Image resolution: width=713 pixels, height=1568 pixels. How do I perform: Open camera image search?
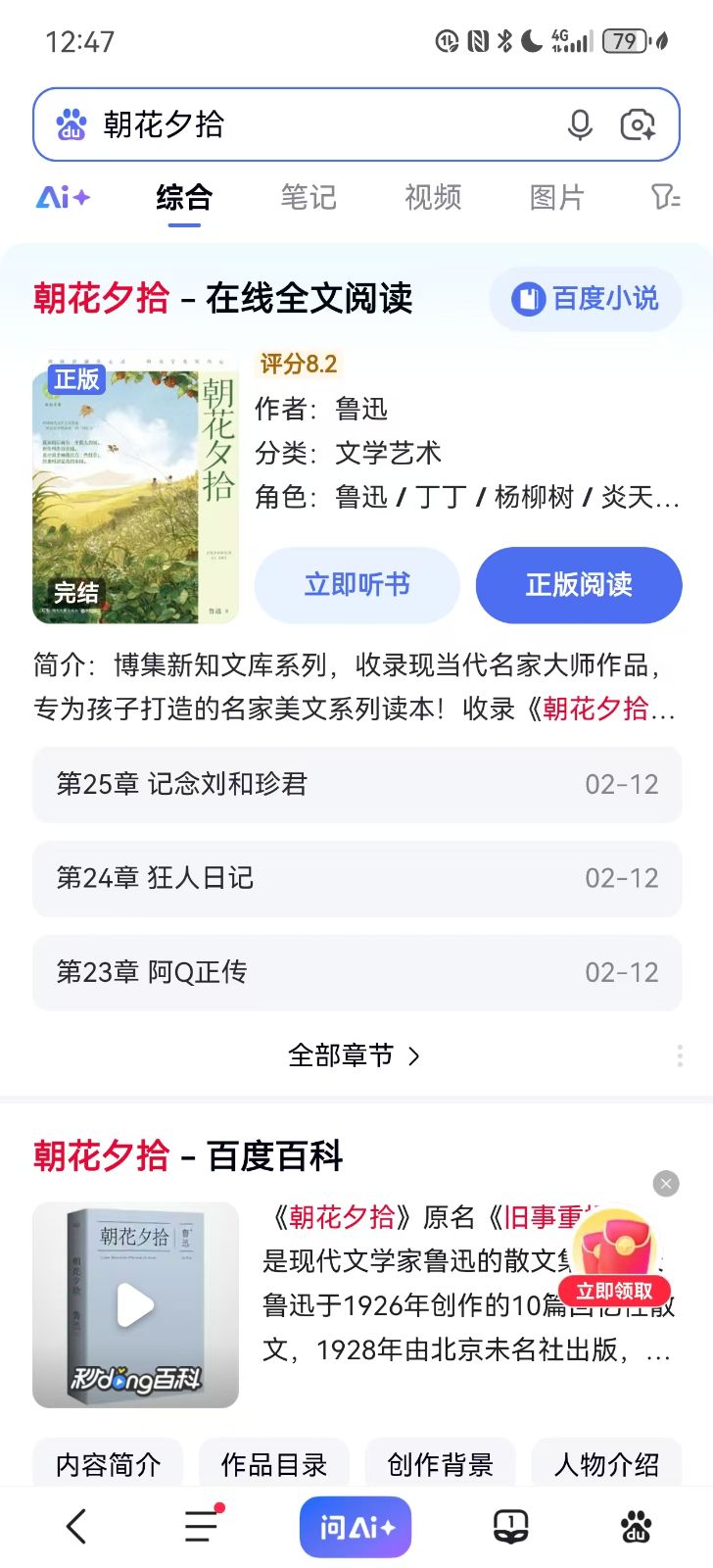point(638,124)
